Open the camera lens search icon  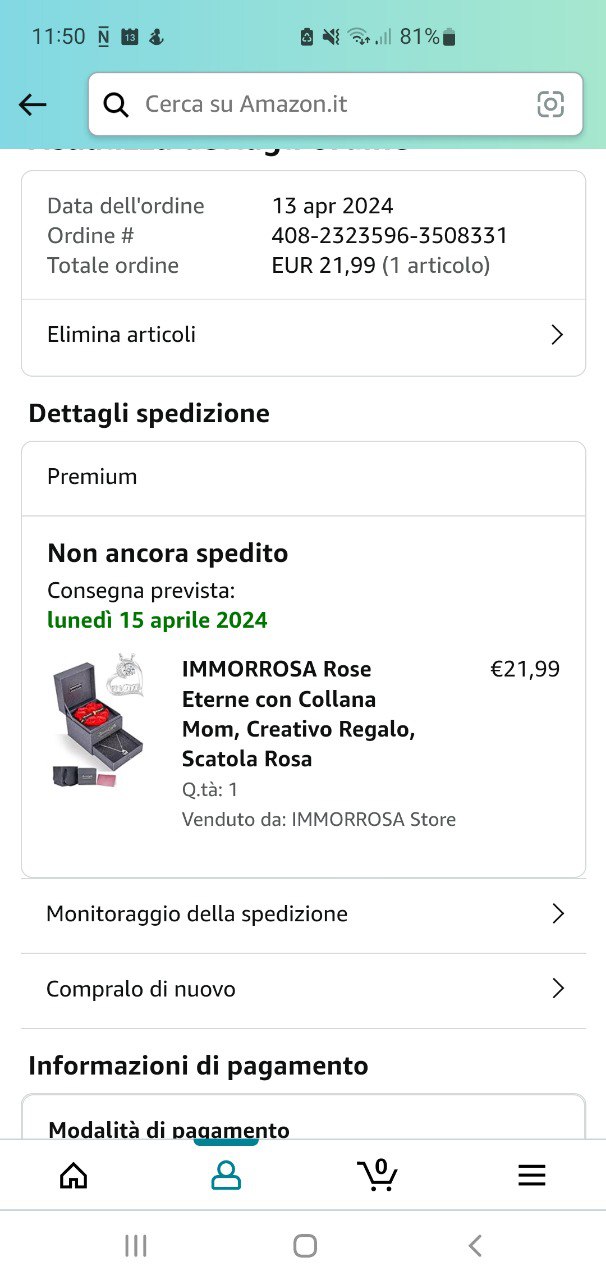tap(550, 104)
